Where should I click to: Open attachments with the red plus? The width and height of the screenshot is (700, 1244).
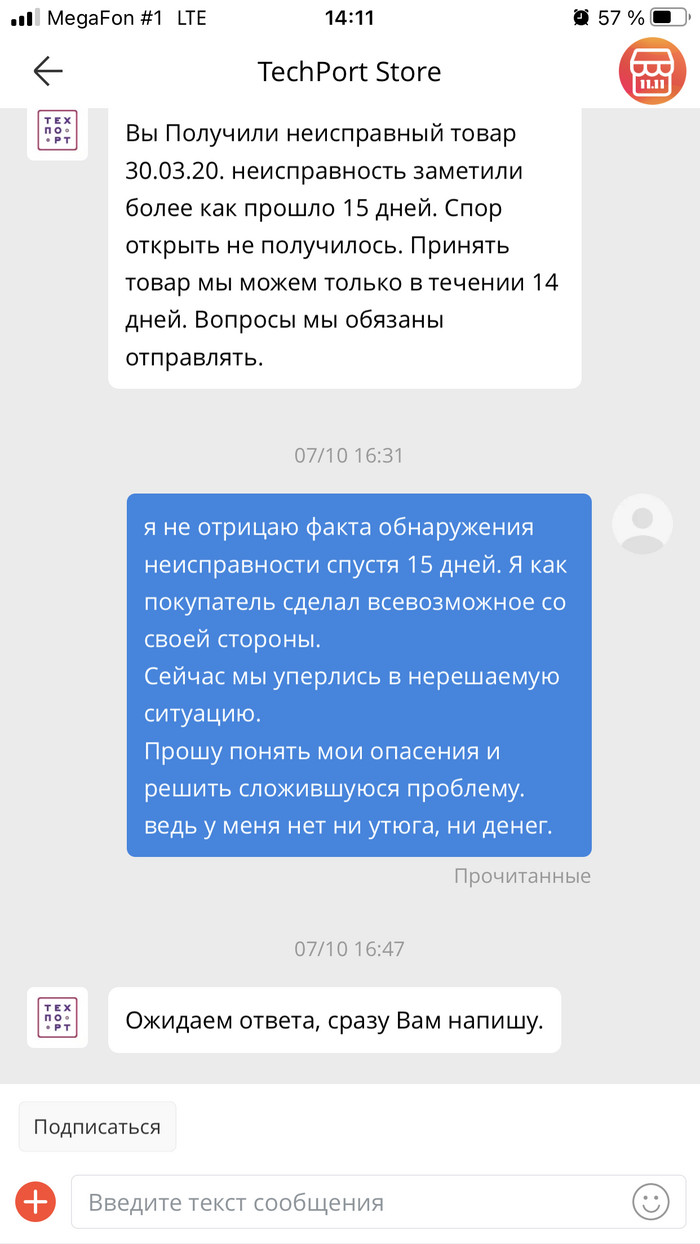tap(36, 1201)
